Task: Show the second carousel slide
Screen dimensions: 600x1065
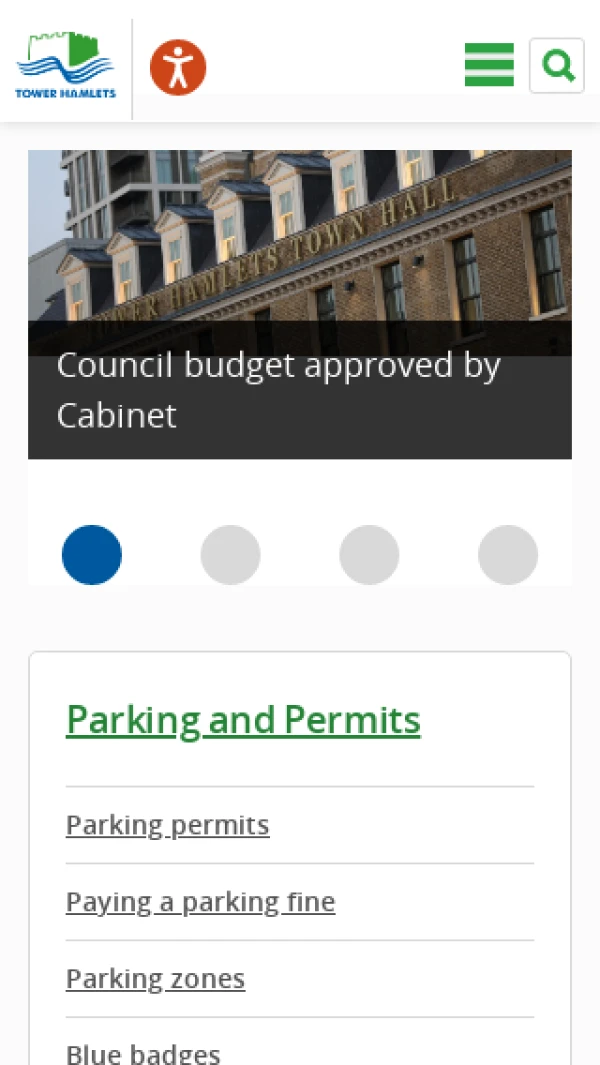Action: 230,555
